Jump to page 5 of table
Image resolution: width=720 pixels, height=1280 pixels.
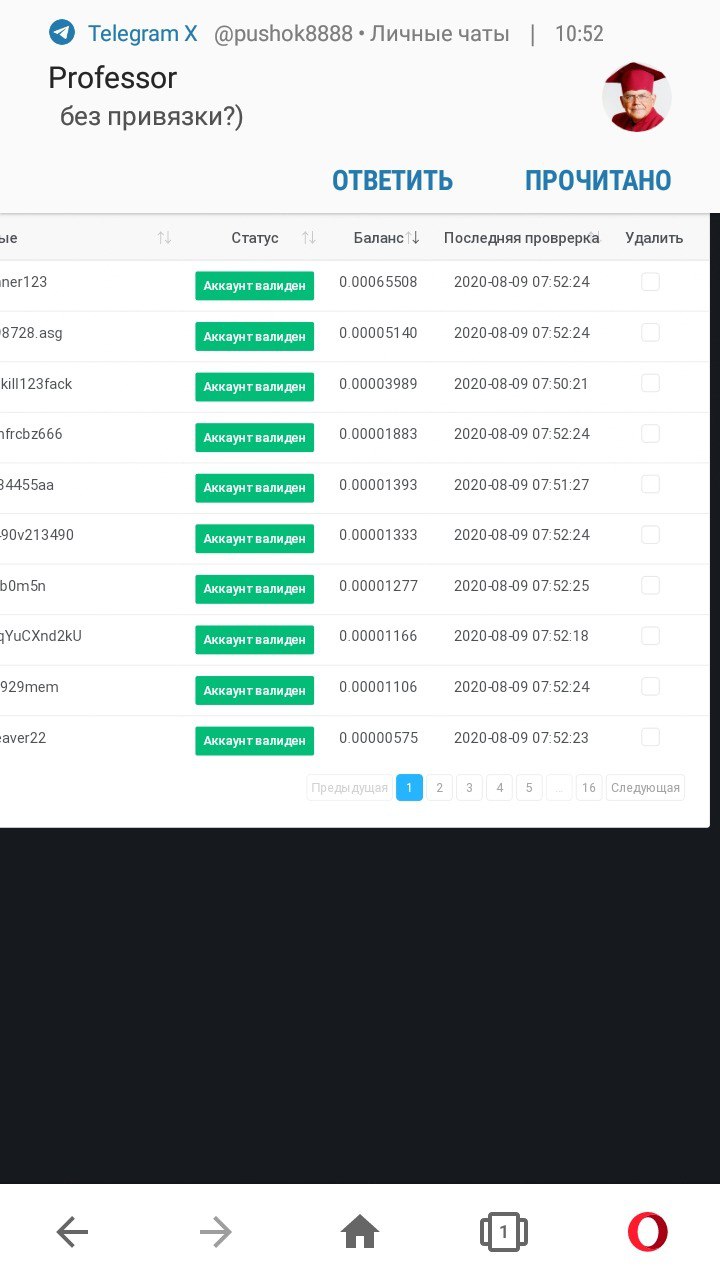529,788
